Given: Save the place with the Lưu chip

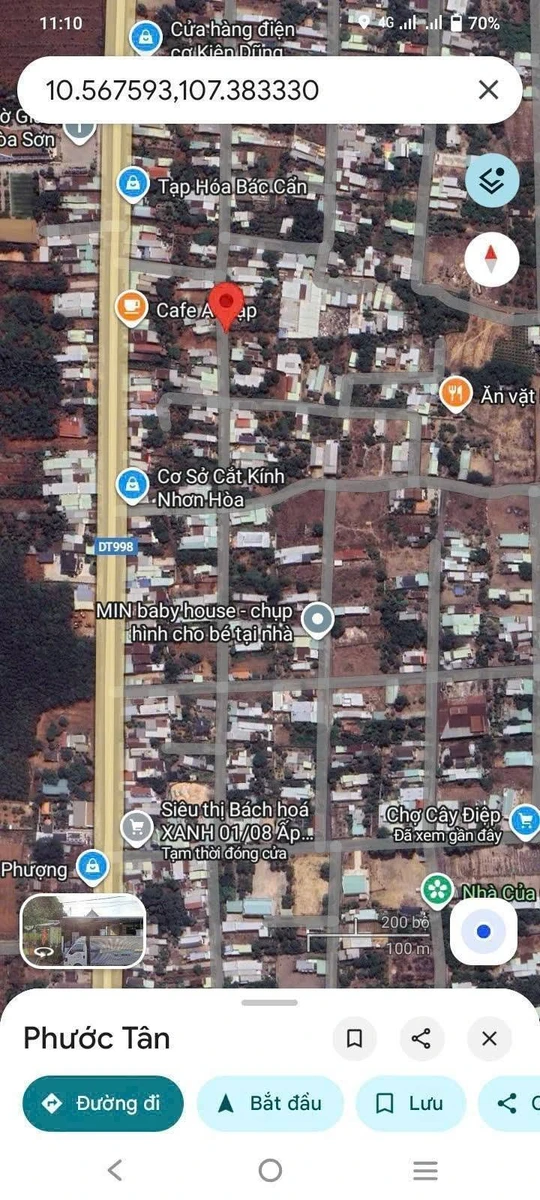Looking at the screenshot, I should tap(410, 1103).
